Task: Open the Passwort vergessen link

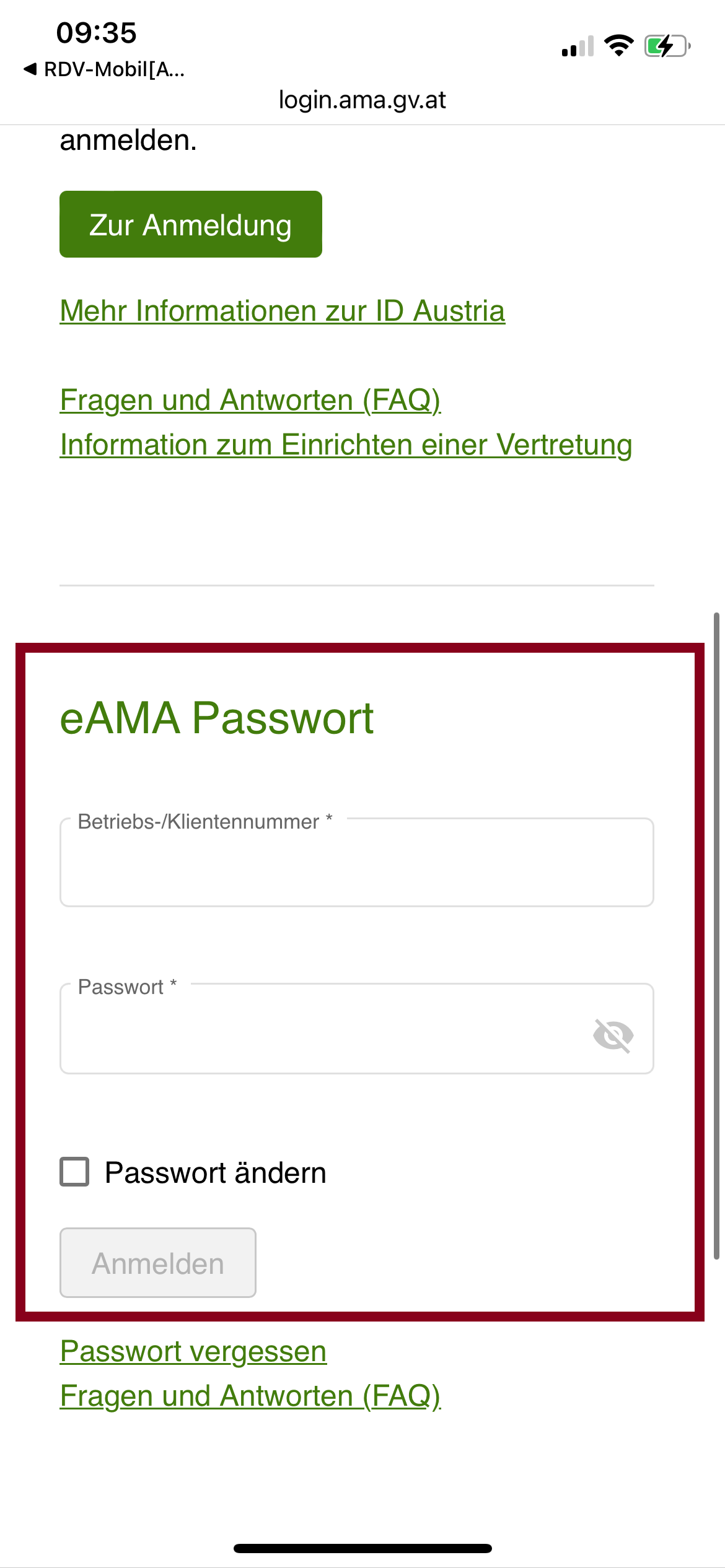Action: 193,1351
